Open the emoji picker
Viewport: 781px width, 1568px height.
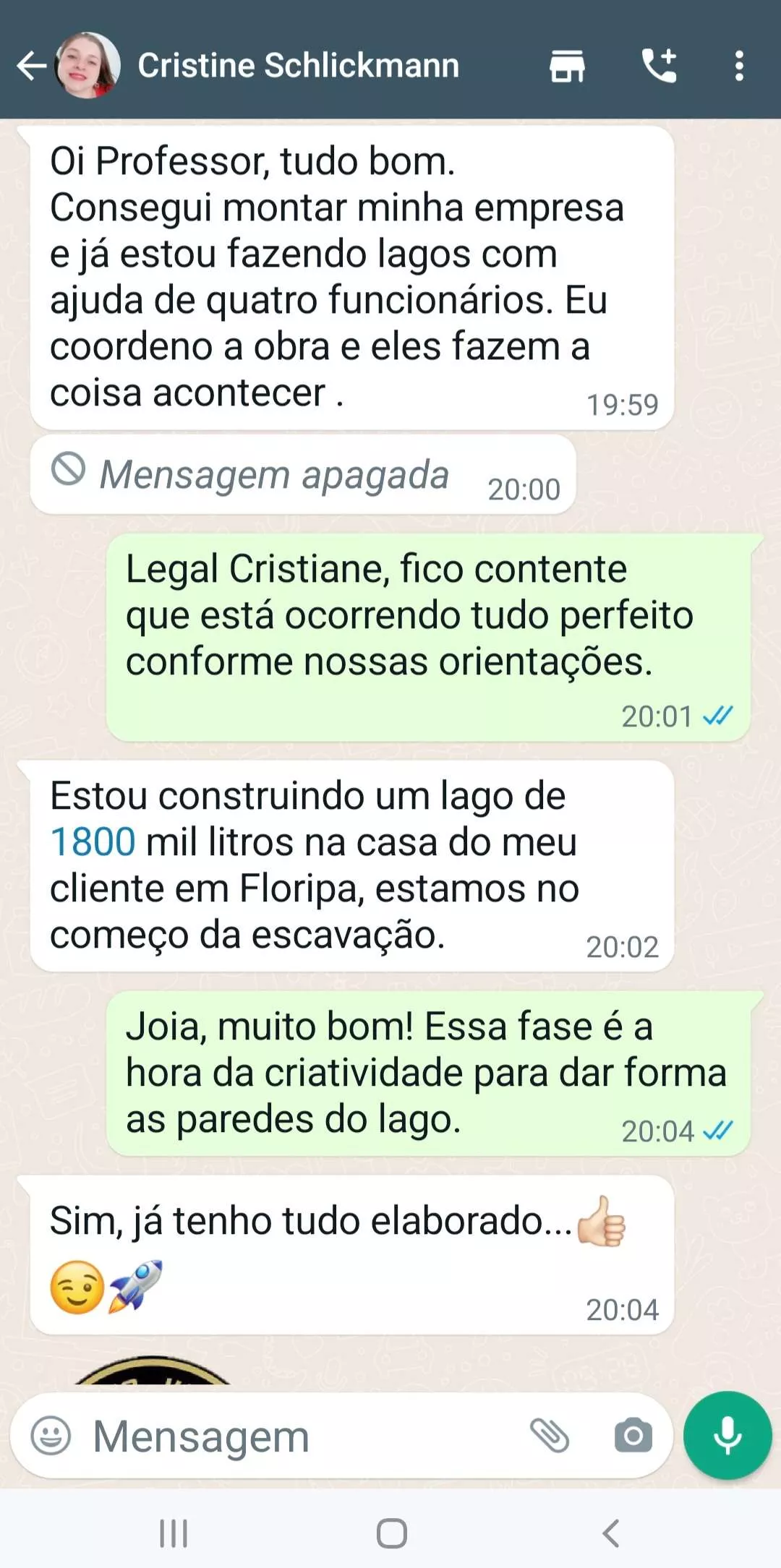coord(51,1435)
